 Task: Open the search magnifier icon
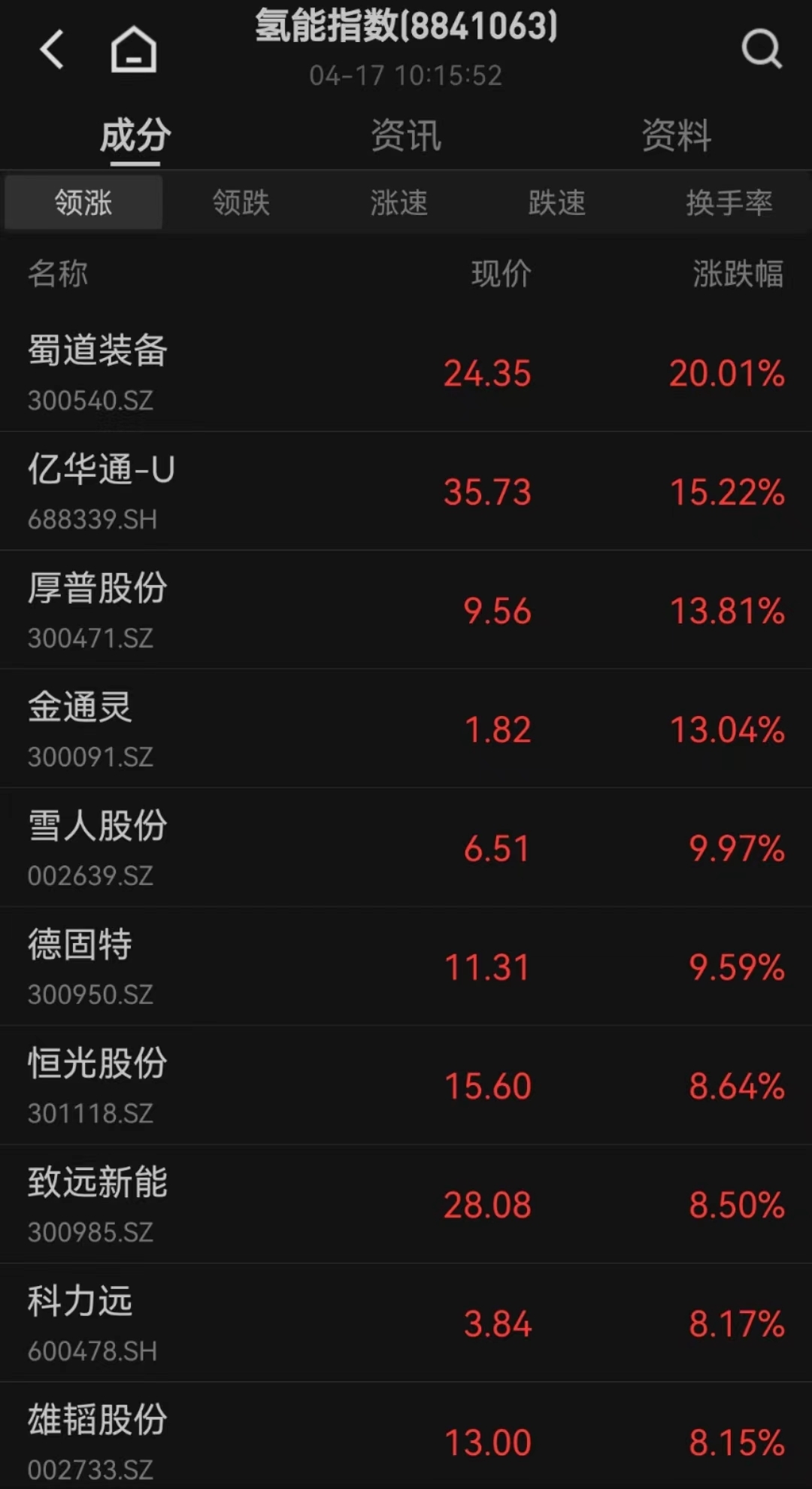click(x=762, y=50)
